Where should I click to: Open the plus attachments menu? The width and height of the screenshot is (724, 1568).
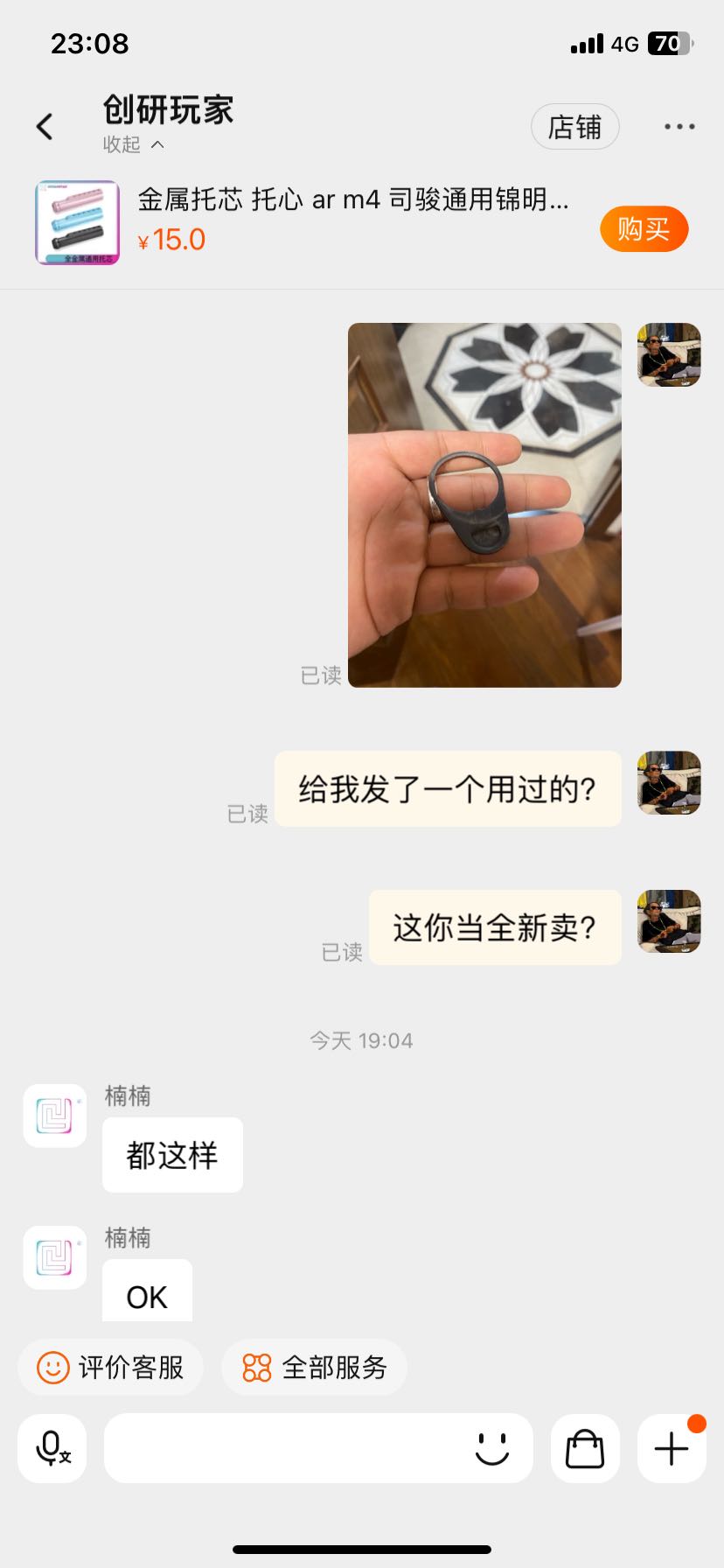[x=672, y=1448]
